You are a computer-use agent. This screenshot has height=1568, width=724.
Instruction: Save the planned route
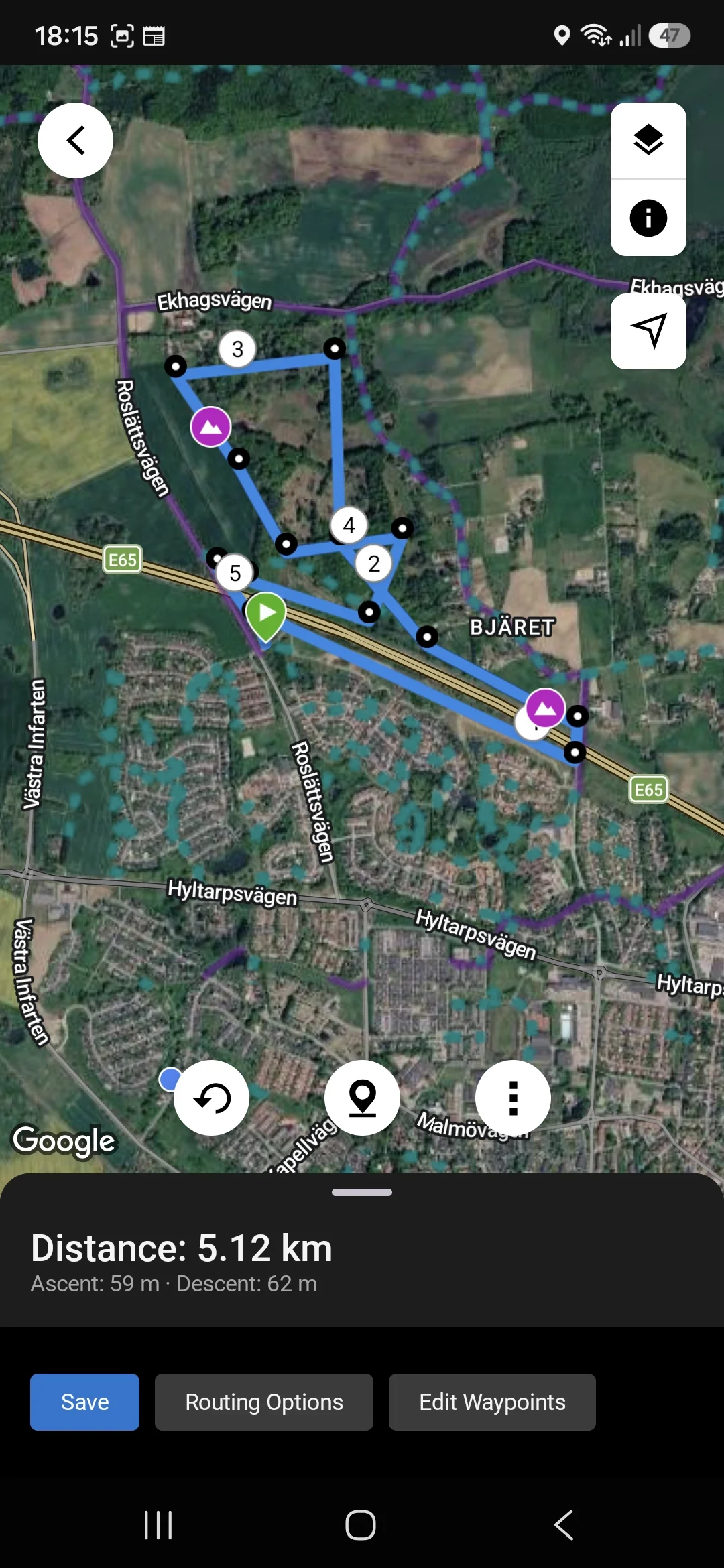point(84,1402)
